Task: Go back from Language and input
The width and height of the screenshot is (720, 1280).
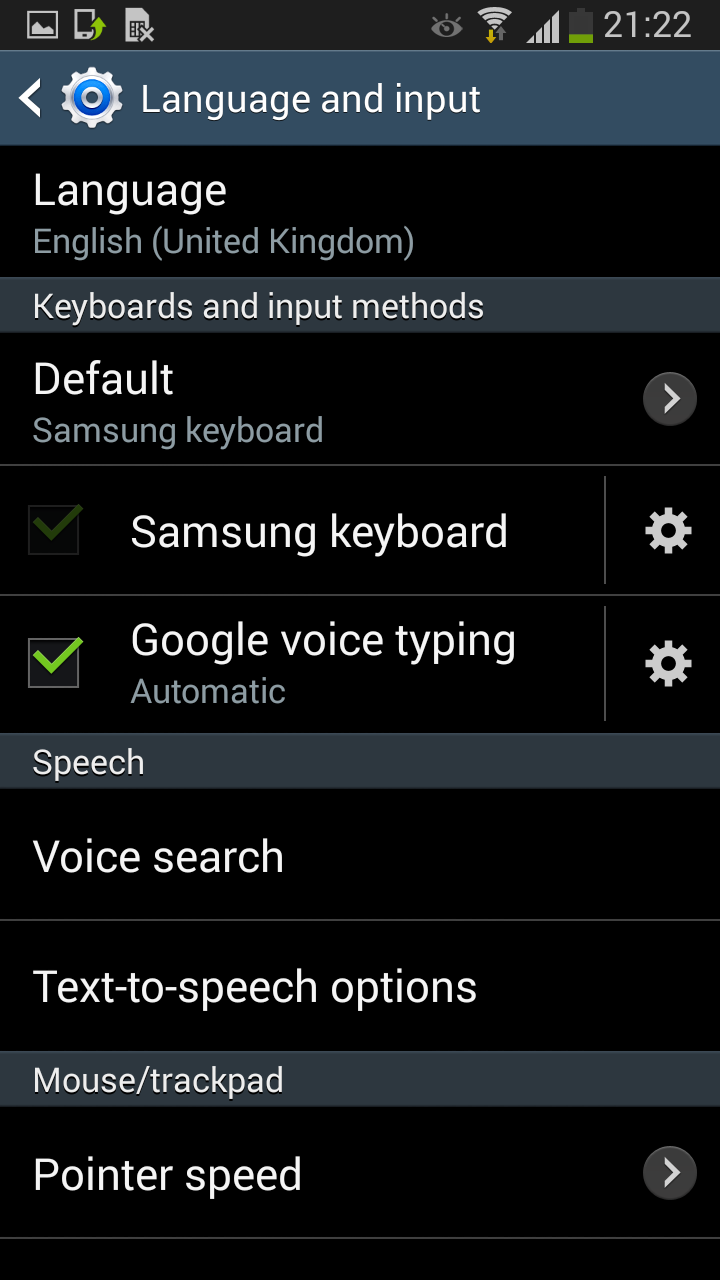Action: point(32,99)
